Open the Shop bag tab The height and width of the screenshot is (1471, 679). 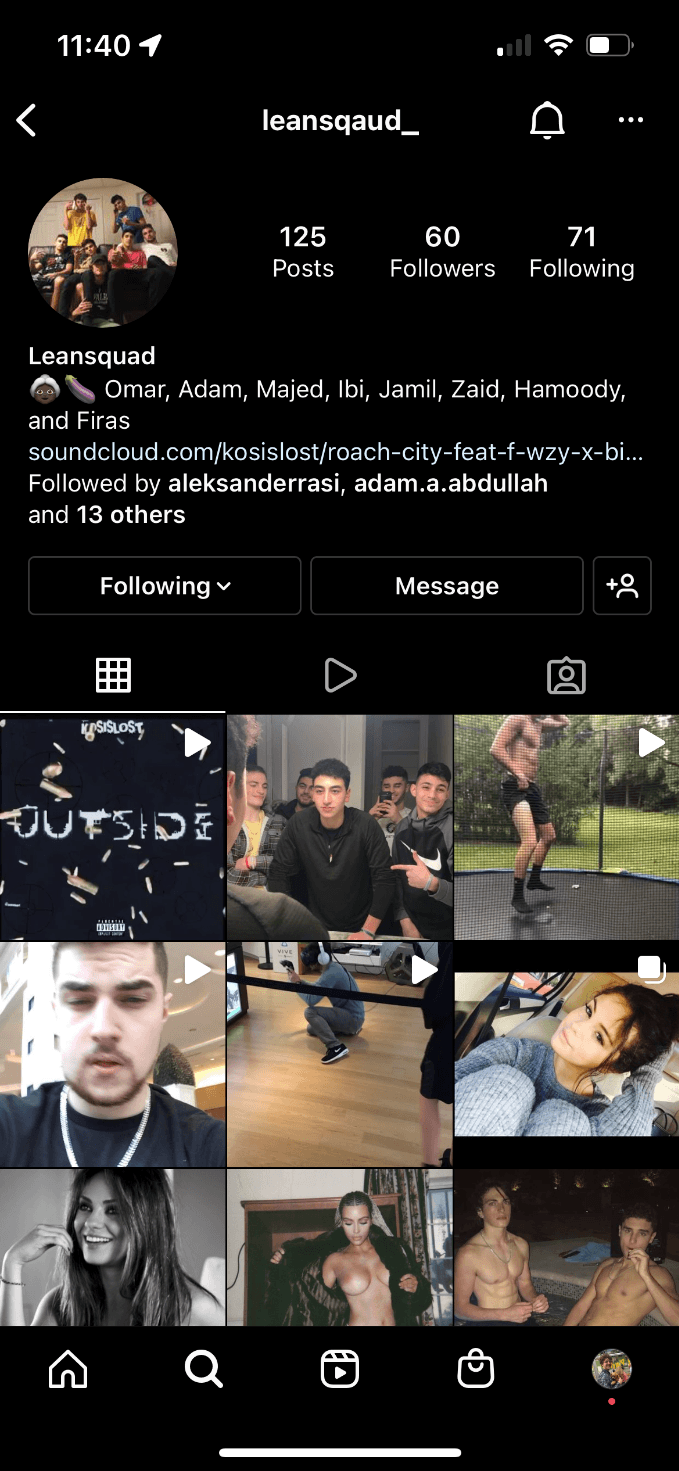(476, 1369)
